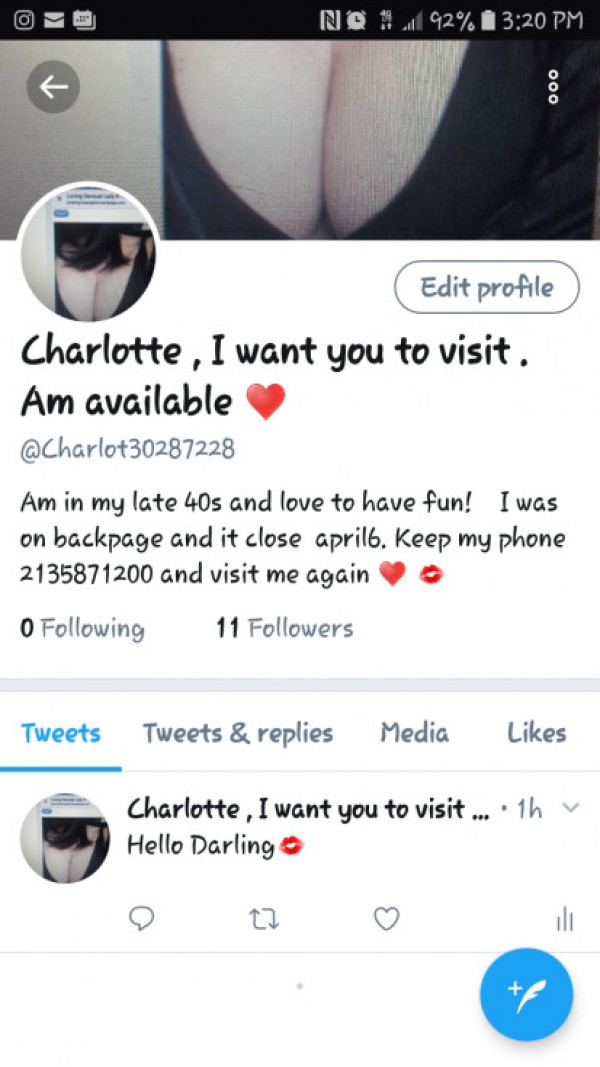This screenshot has height=1067, width=600.
Task: Reply to the Hello Darling tweet
Action: [x=142, y=918]
